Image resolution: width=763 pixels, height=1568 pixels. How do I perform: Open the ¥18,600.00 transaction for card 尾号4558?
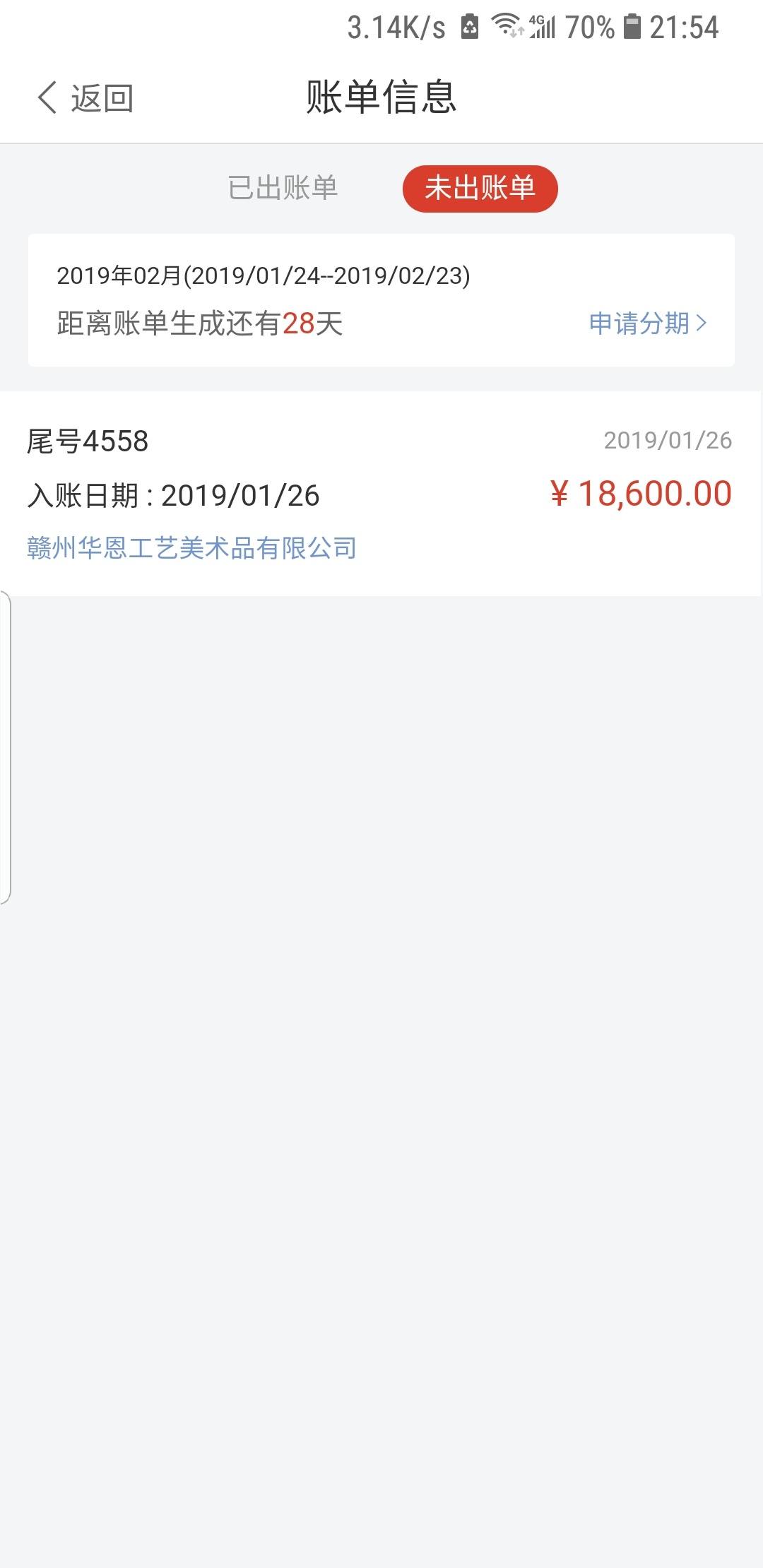(x=380, y=493)
